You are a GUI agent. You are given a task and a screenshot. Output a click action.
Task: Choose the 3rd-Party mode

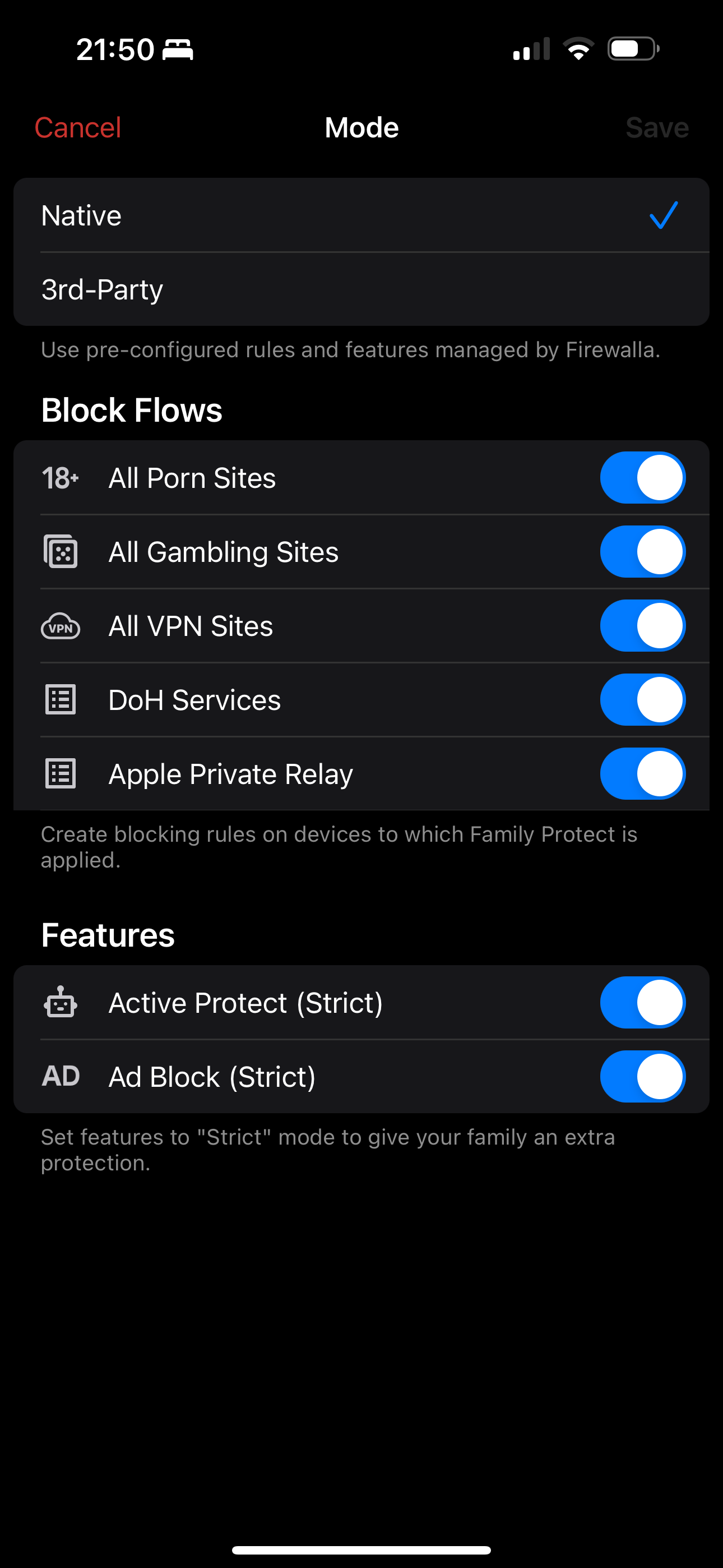tap(361, 290)
